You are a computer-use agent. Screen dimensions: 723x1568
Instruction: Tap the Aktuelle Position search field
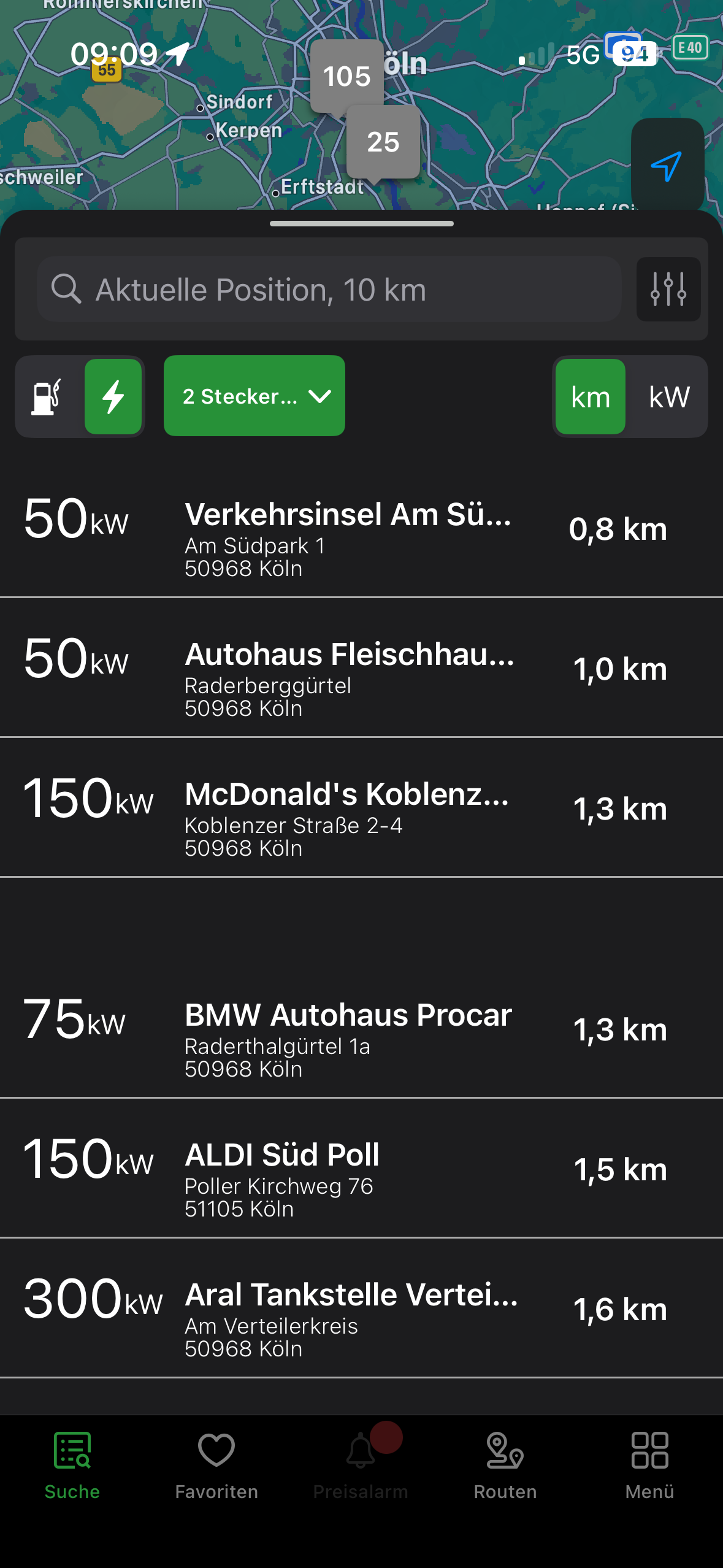coord(329,290)
